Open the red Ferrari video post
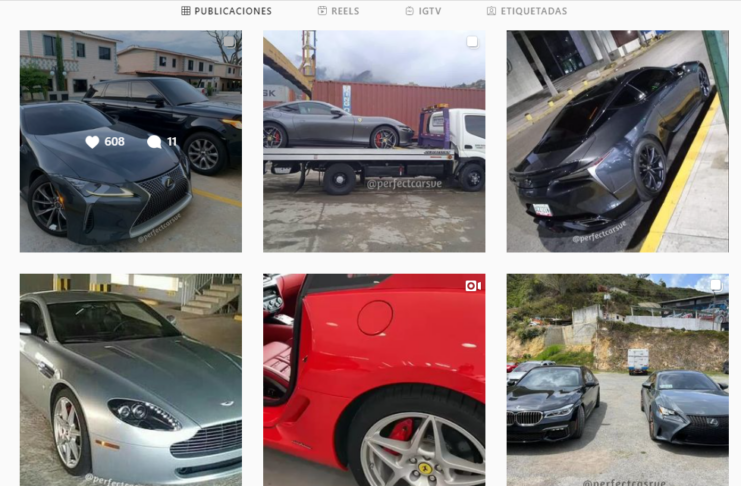Image resolution: width=741 pixels, height=486 pixels. click(x=374, y=380)
